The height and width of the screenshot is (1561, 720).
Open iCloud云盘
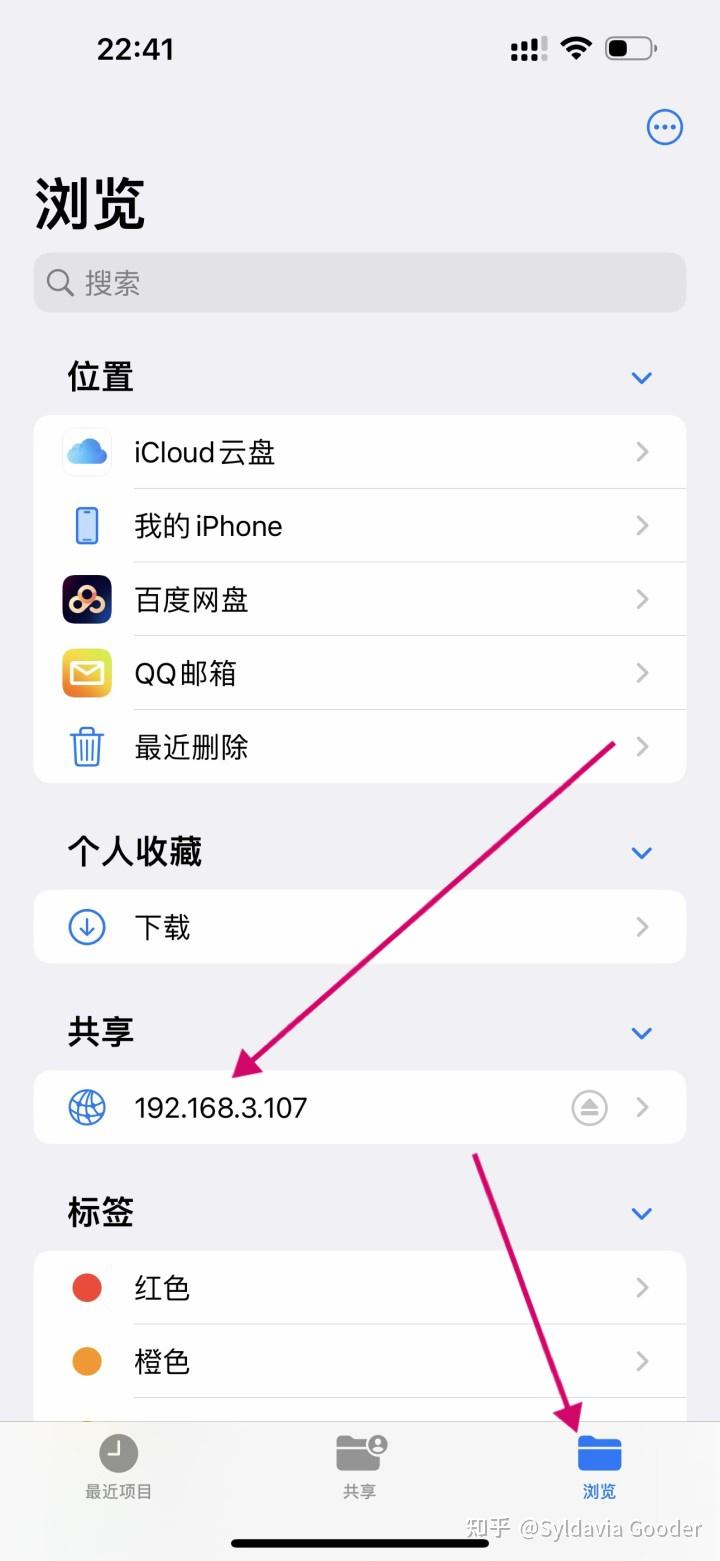coord(360,452)
